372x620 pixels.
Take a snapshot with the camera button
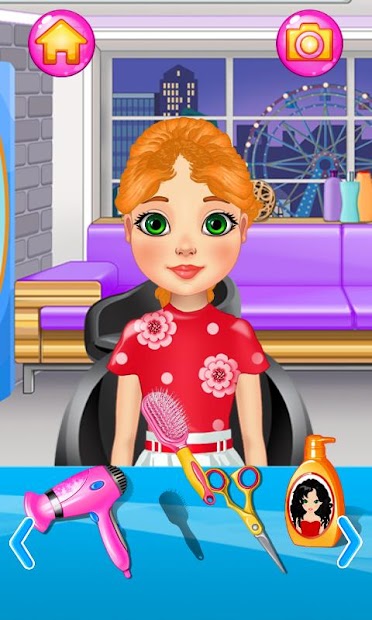[x=309, y=43]
